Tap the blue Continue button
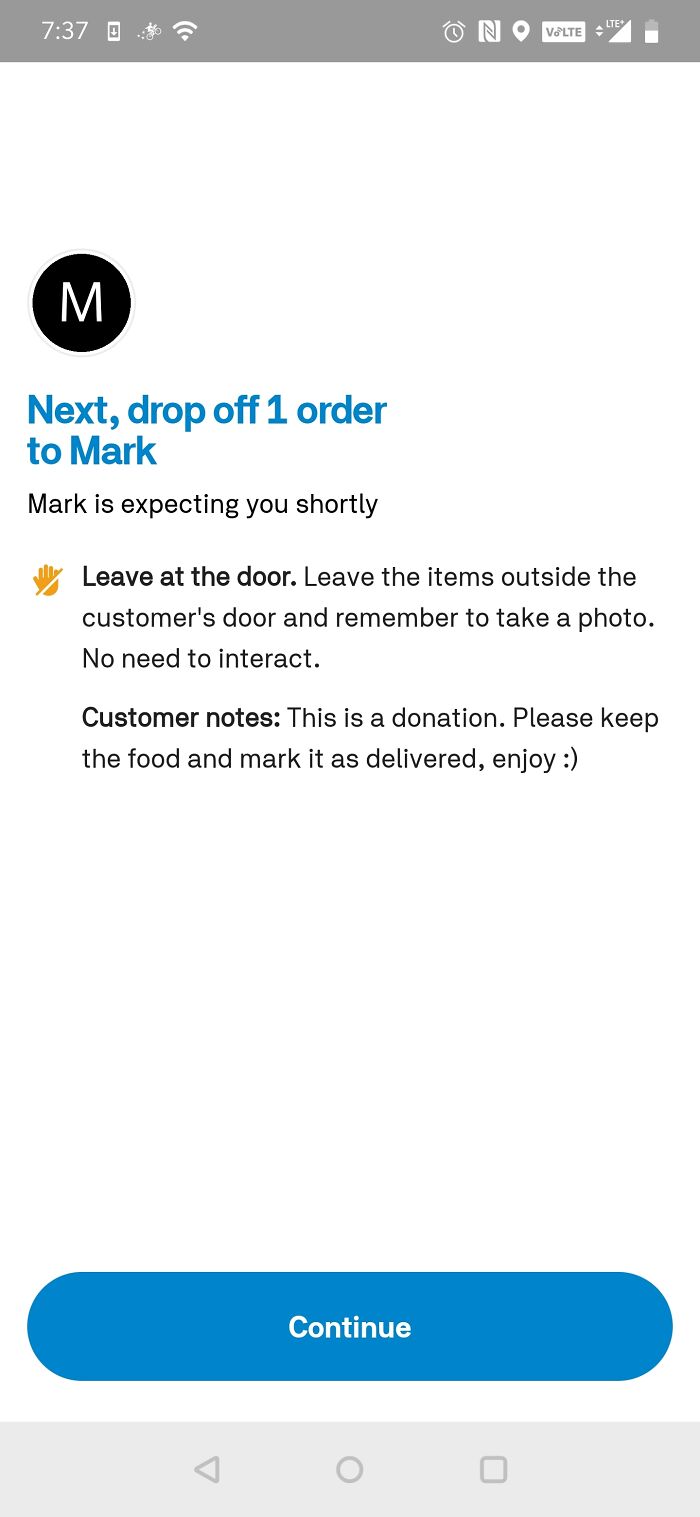 pos(349,1326)
